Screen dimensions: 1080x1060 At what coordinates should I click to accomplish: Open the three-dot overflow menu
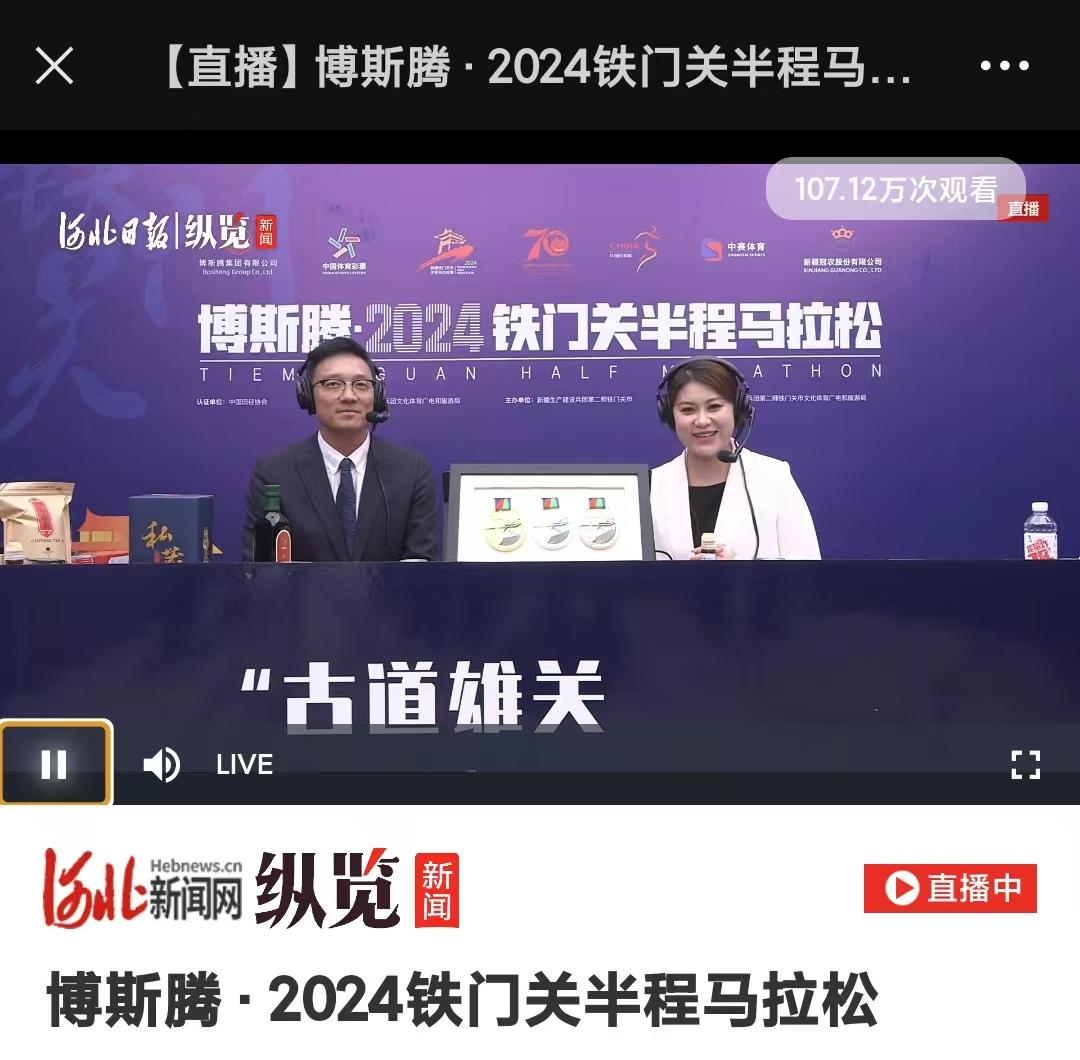click(x=1004, y=66)
